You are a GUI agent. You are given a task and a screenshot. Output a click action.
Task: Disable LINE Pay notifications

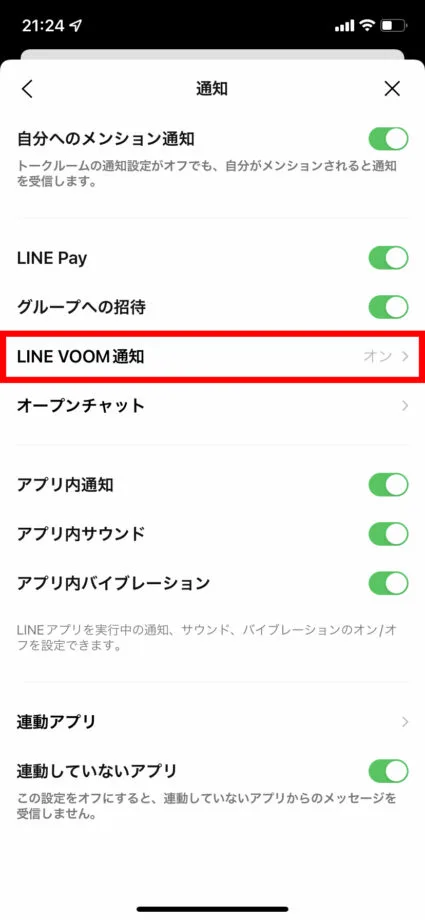[x=388, y=258]
